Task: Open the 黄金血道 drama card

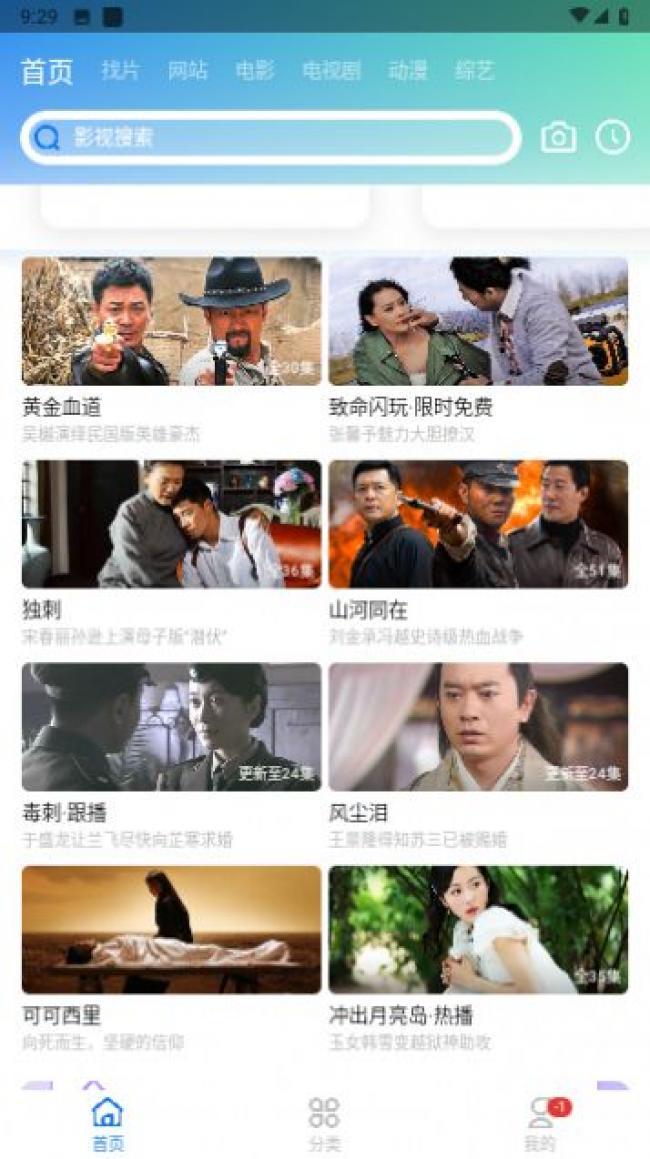Action: pyautogui.click(x=172, y=350)
